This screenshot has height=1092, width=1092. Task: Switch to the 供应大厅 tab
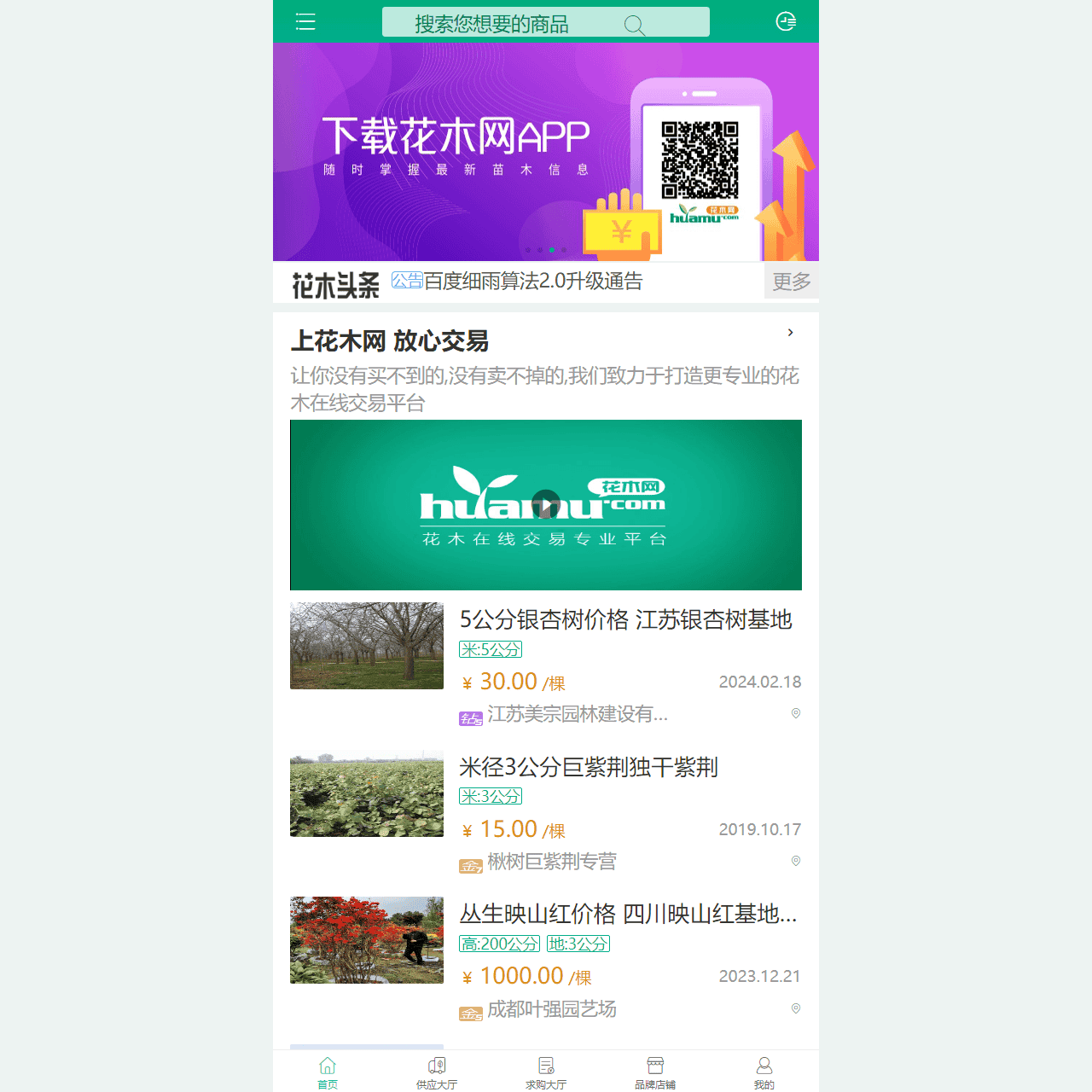pyautogui.click(x=437, y=1072)
